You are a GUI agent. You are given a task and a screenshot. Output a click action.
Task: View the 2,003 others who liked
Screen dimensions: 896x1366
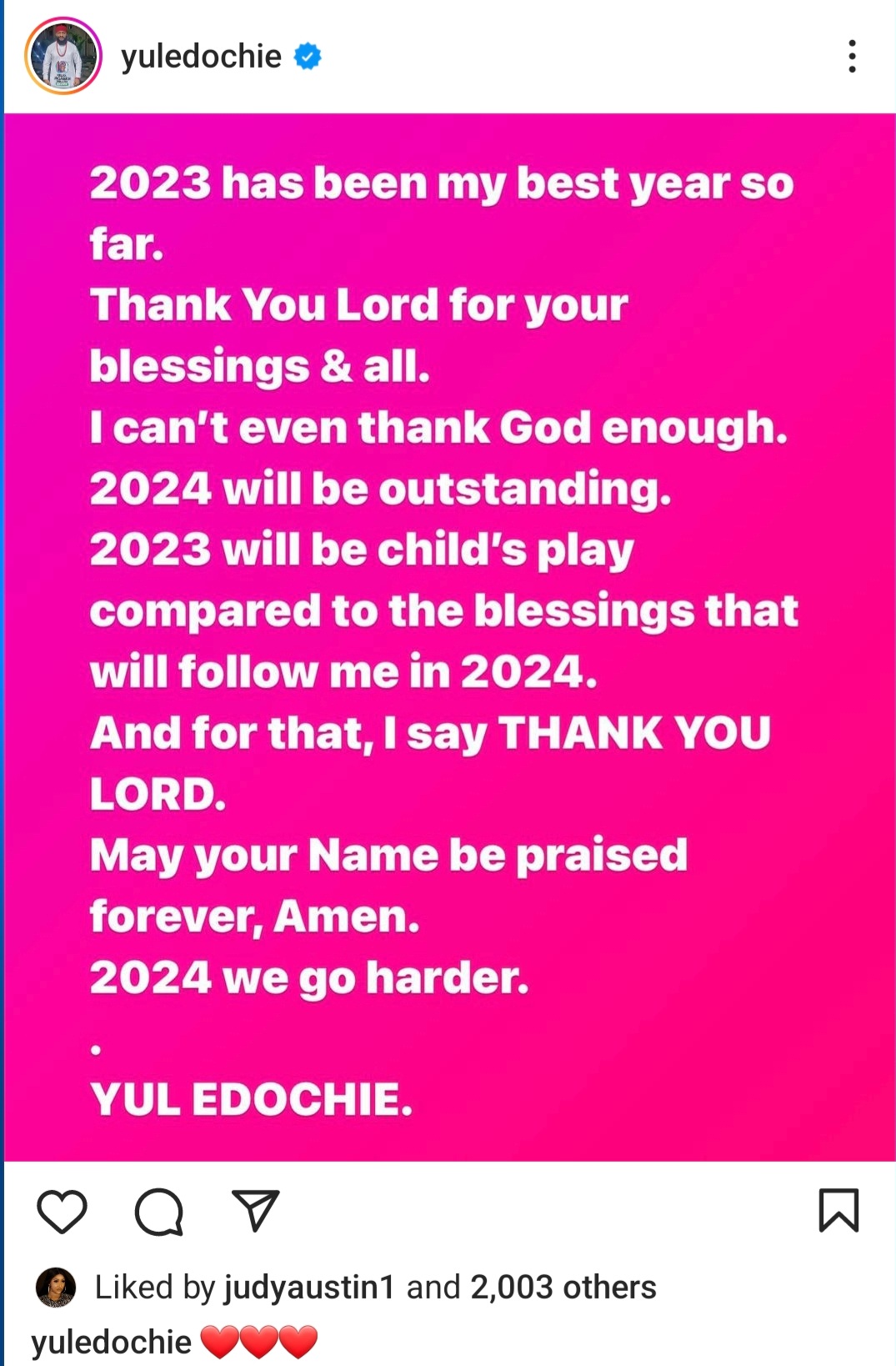(x=563, y=1287)
